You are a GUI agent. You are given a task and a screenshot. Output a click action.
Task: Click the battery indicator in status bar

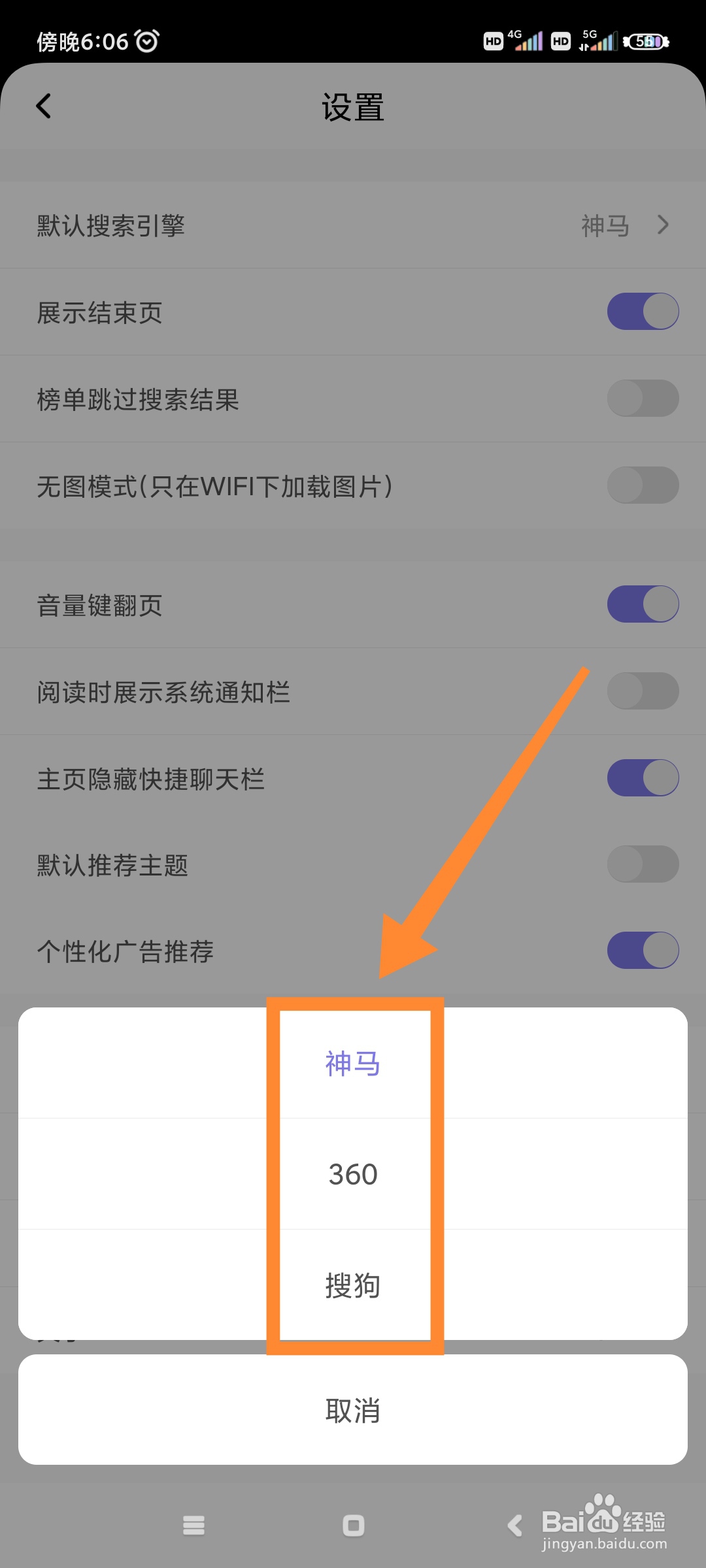(x=647, y=41)
